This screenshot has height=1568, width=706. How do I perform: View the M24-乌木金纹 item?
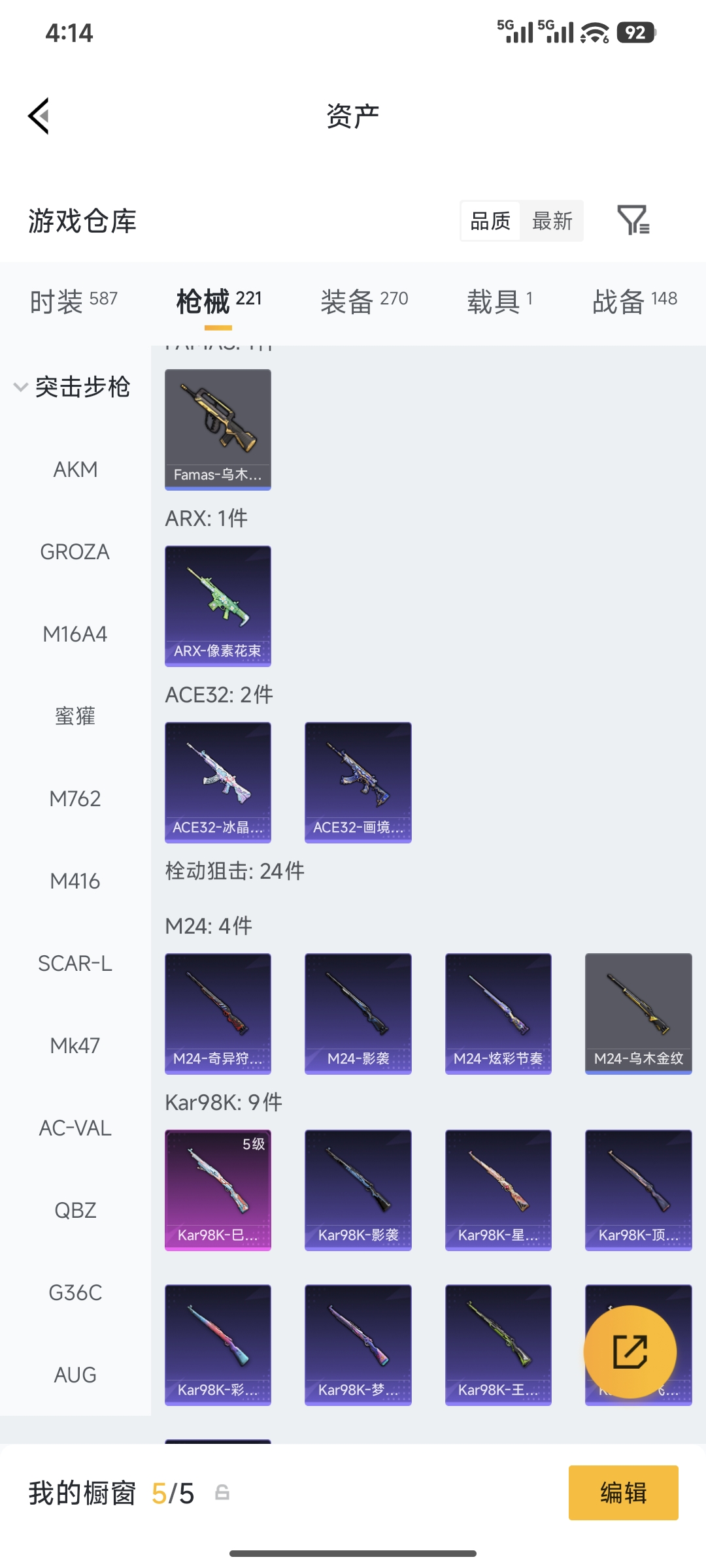coord(638,1013)
